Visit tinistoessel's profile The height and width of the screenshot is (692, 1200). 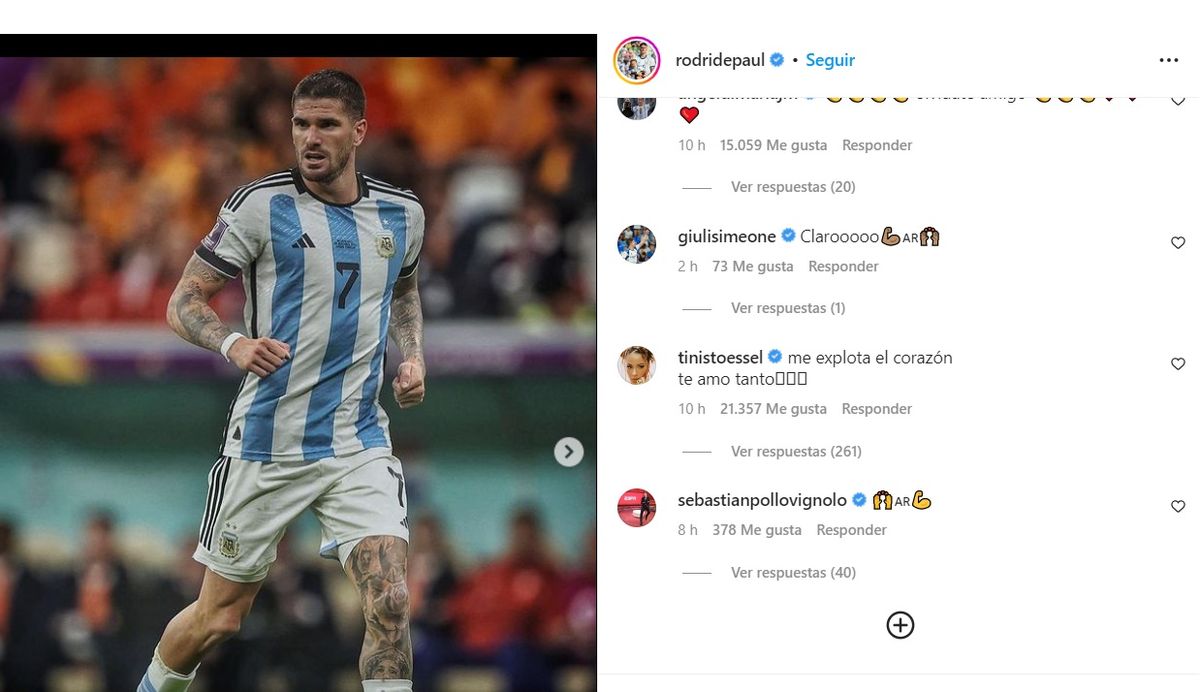(720, 358)
